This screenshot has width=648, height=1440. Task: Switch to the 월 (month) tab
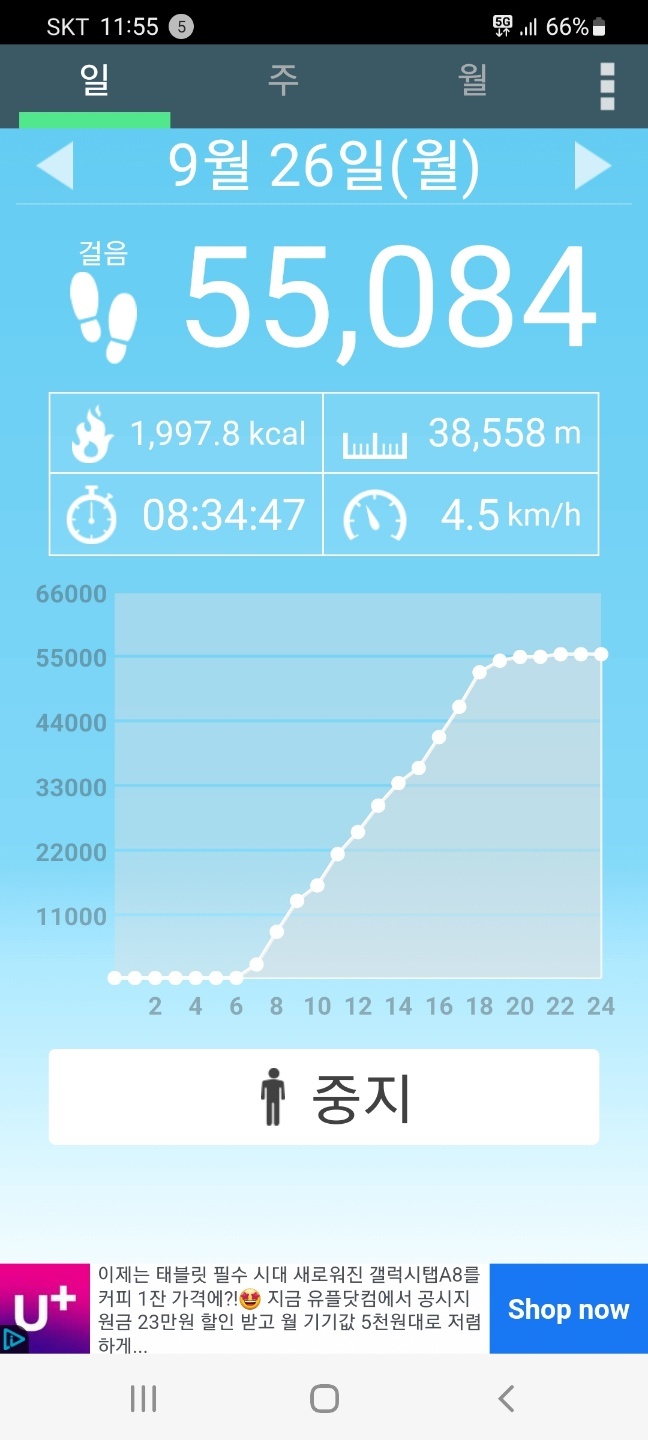click(473, 80)
